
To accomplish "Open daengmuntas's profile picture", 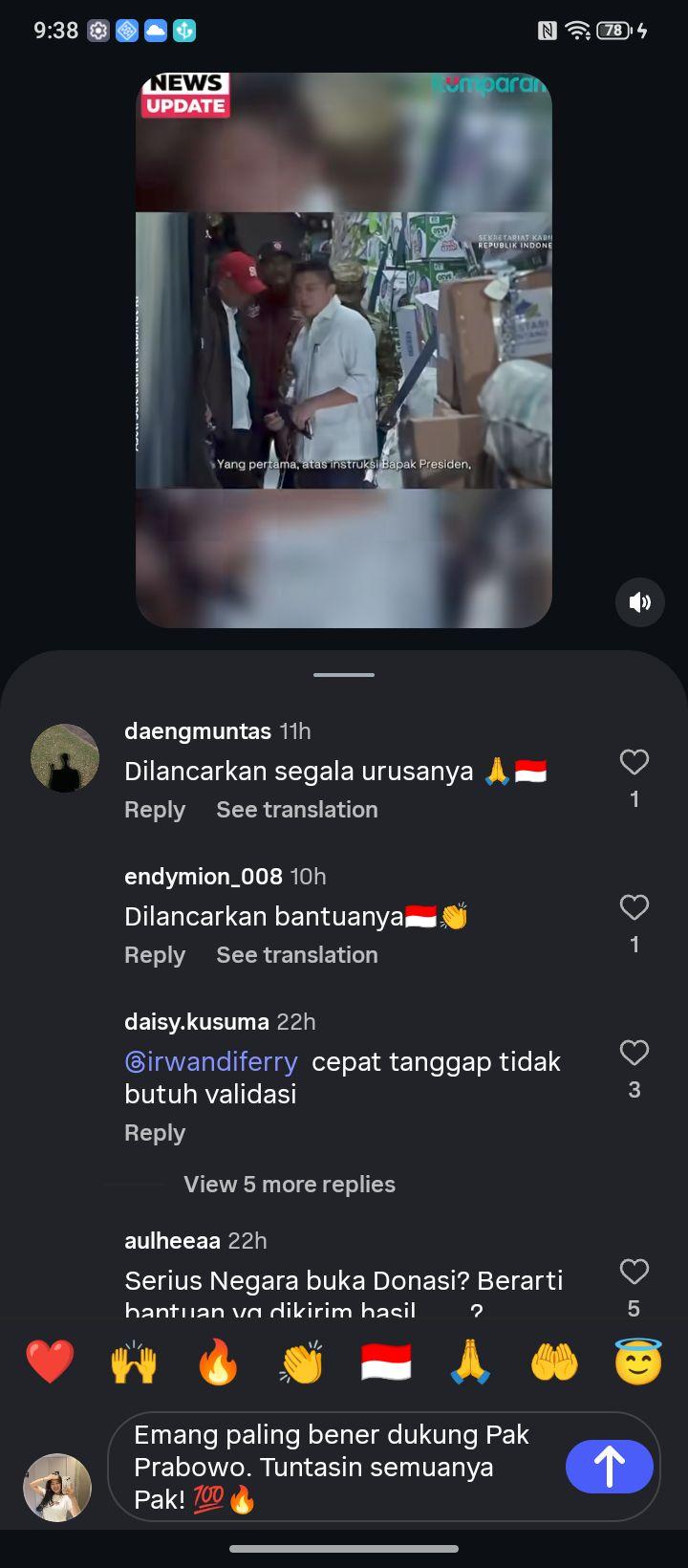I will pyautogui.click(x=65, y=758).
